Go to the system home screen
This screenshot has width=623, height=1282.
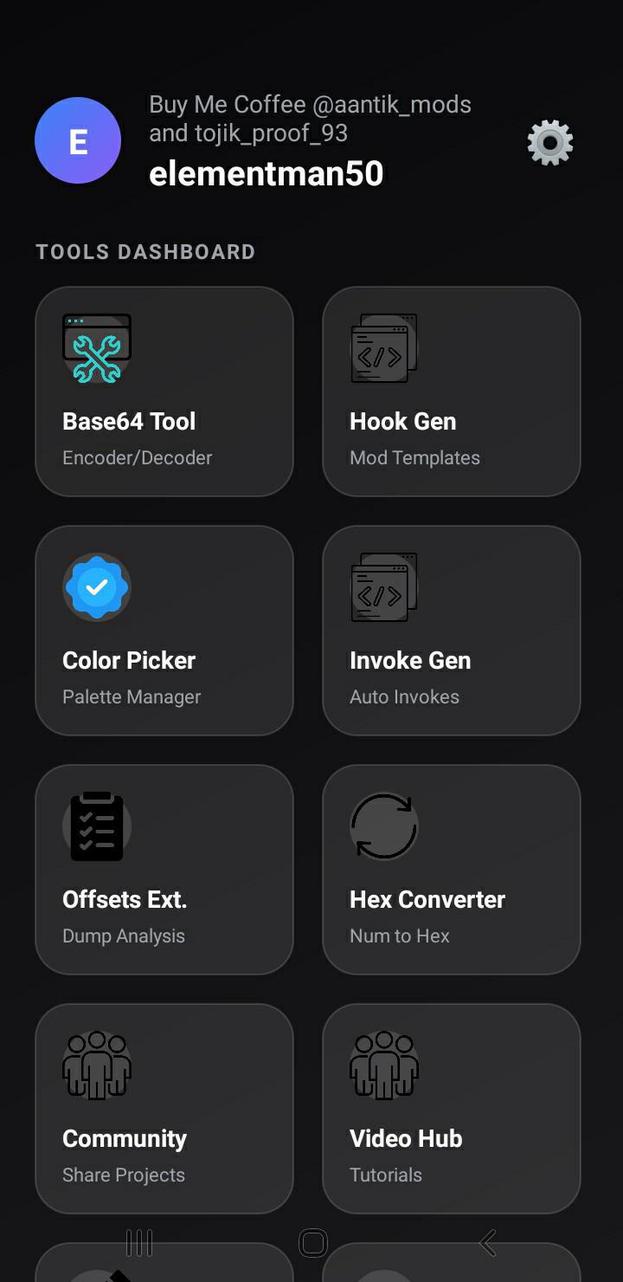point(313,1243)
